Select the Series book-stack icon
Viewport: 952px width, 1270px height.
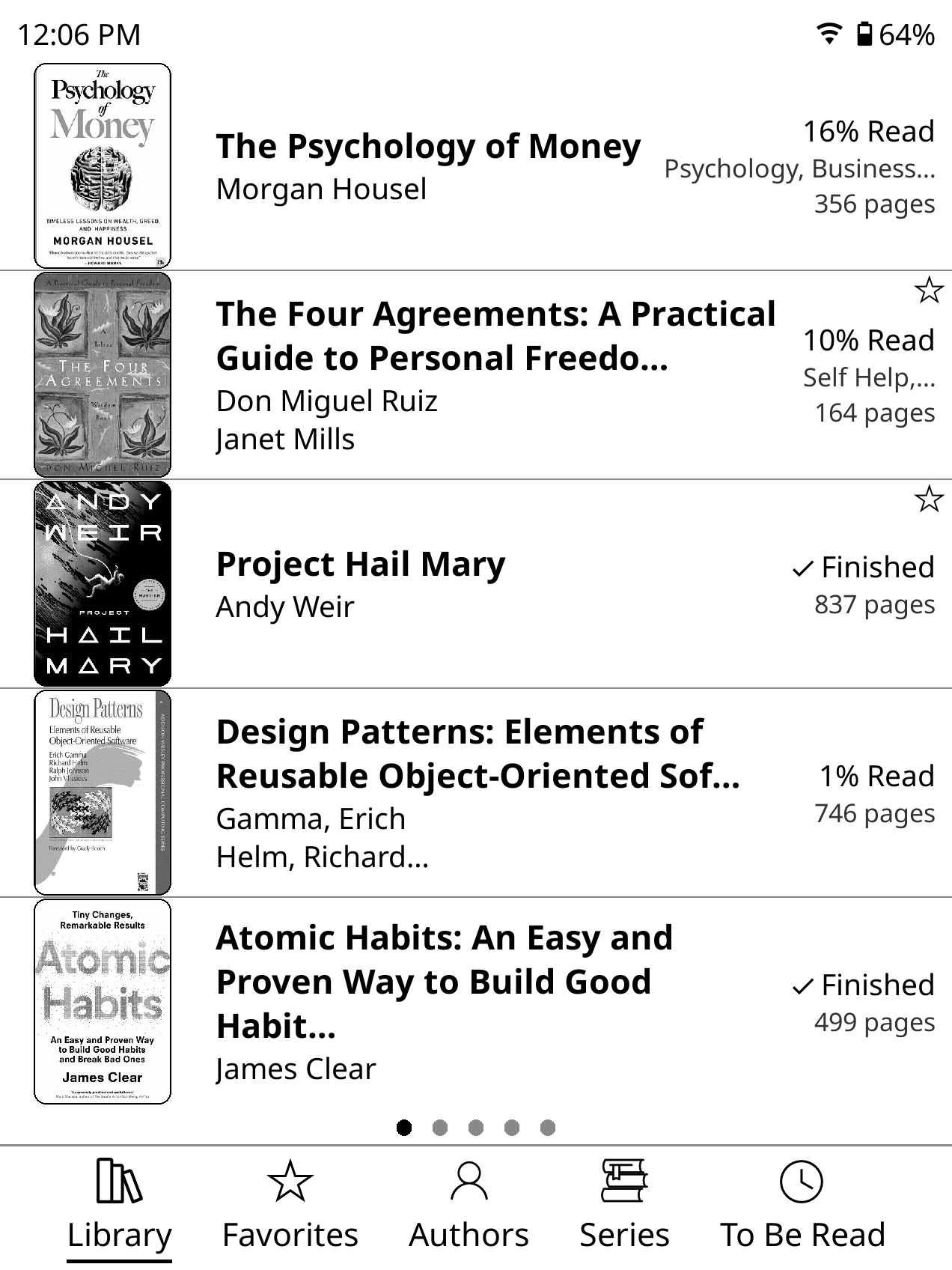click(x=626, y=1183)
